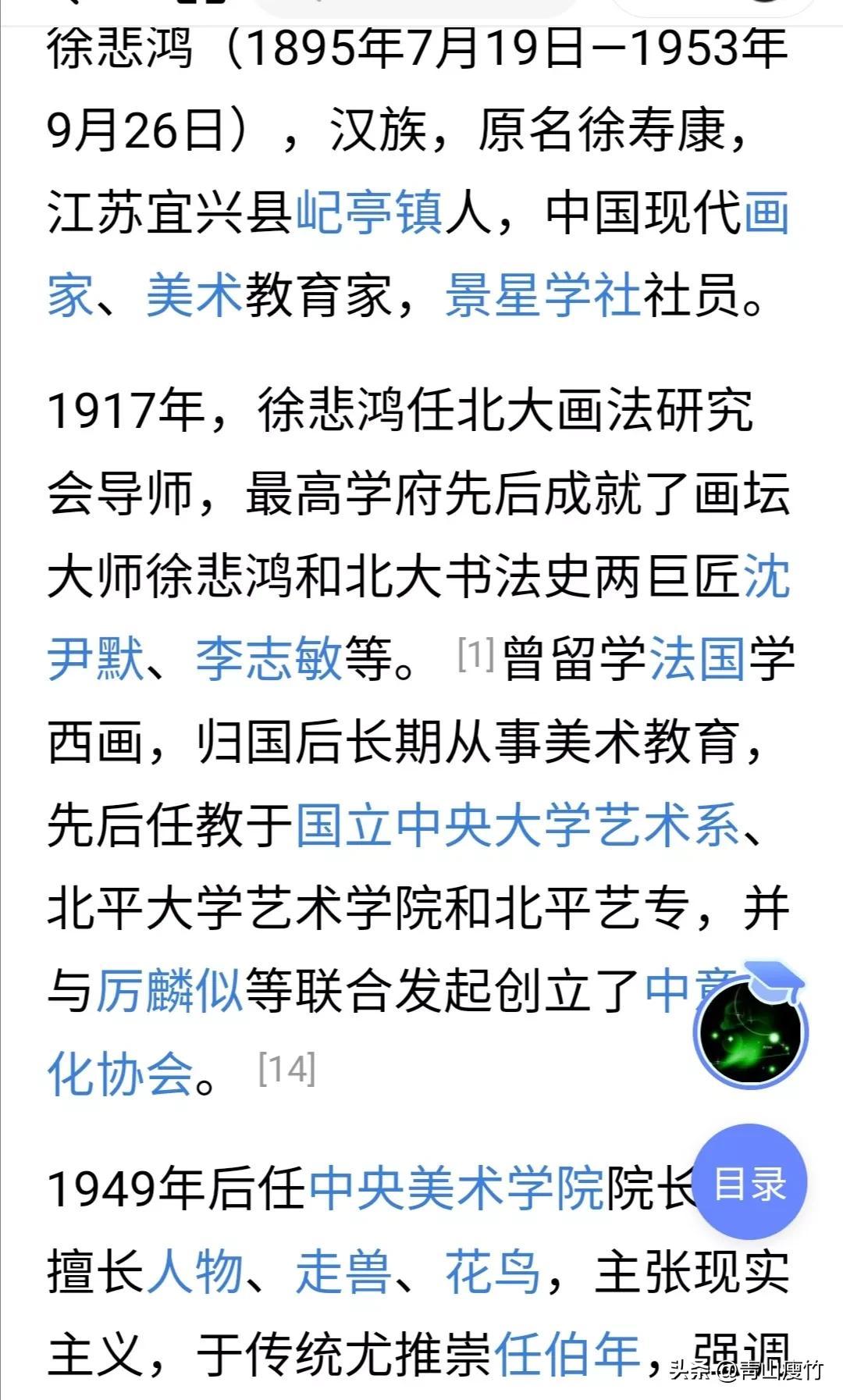Open the 花鸟 link
The height and width of the screenshot is (1400, 843).
point(493,1270)
